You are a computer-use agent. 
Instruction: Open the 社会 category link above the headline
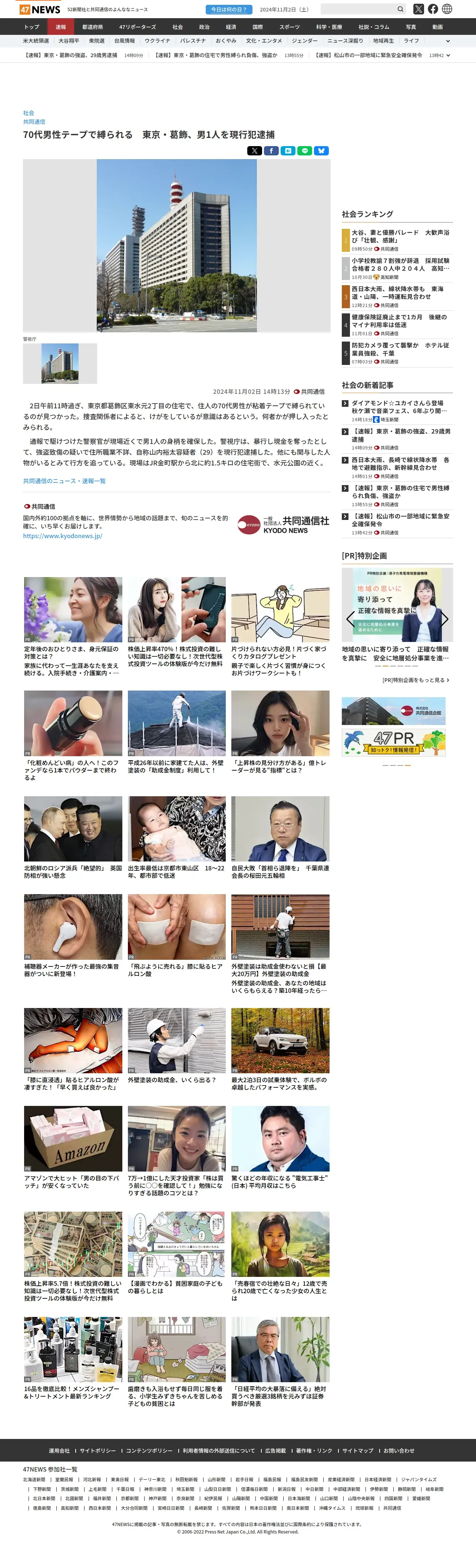click(29, 113)
